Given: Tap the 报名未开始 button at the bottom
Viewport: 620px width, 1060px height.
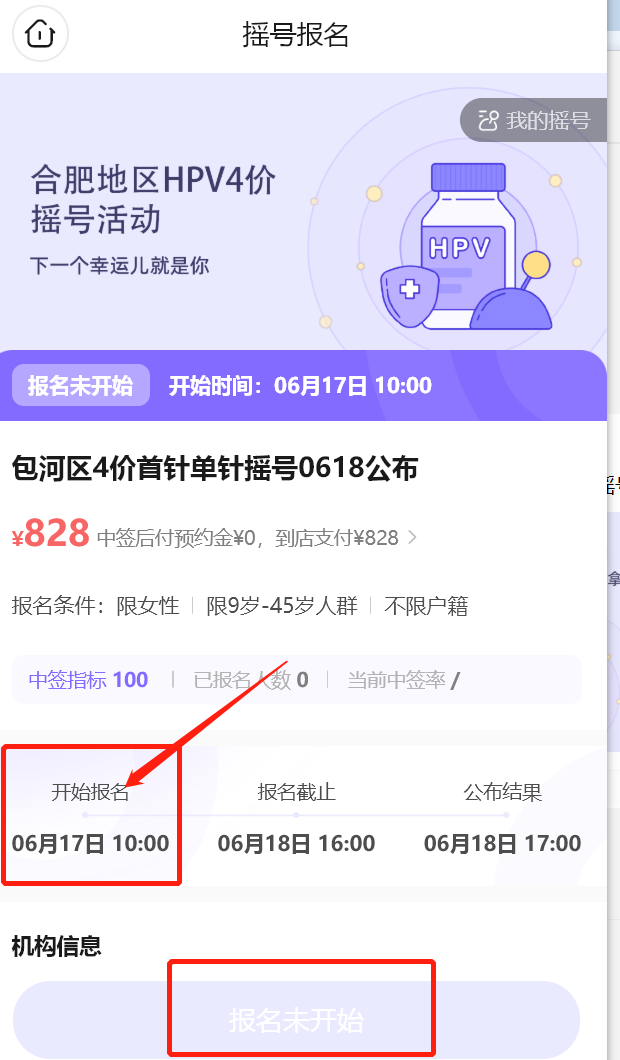Looking at the screenshot, I should (296, 1020).
